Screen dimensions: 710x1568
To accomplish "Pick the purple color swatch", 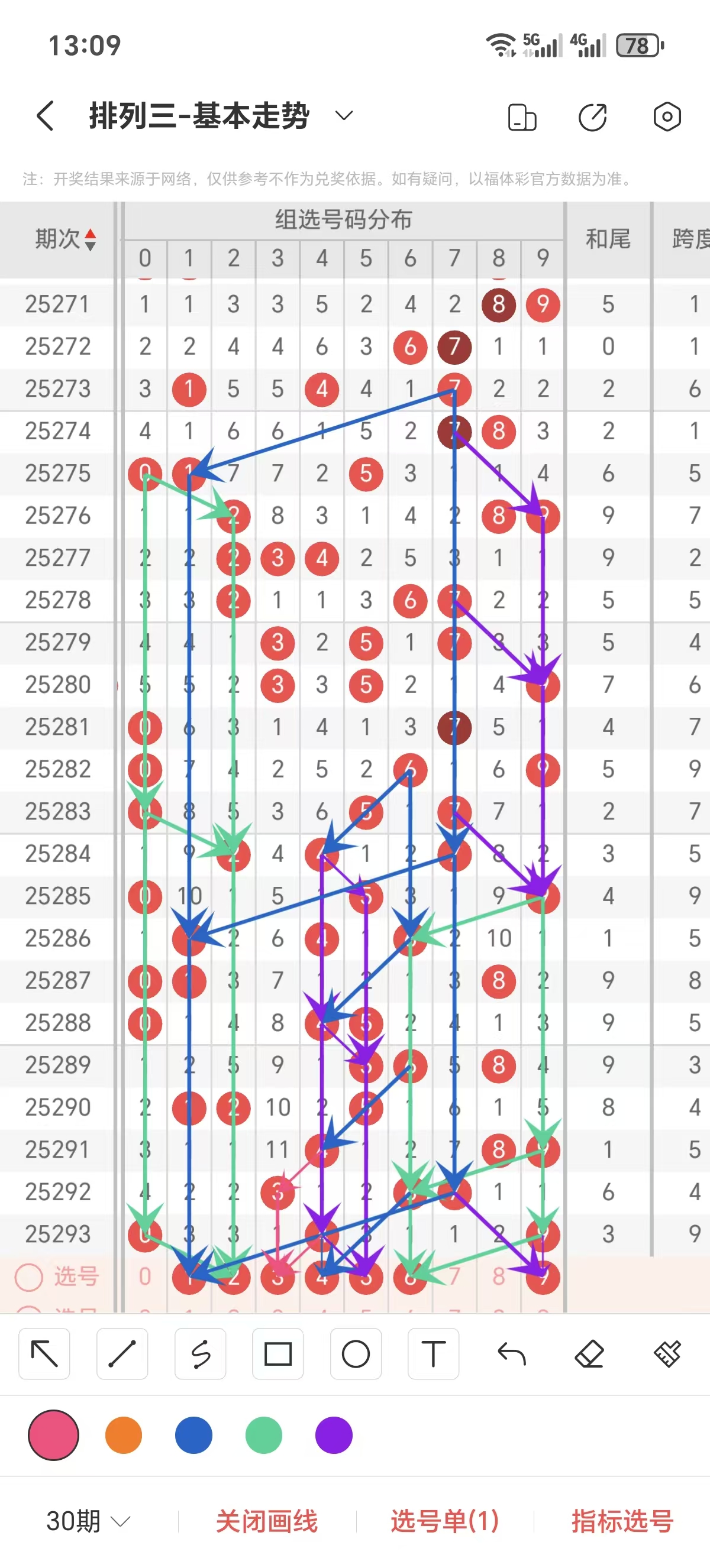I will [334, 1435].
